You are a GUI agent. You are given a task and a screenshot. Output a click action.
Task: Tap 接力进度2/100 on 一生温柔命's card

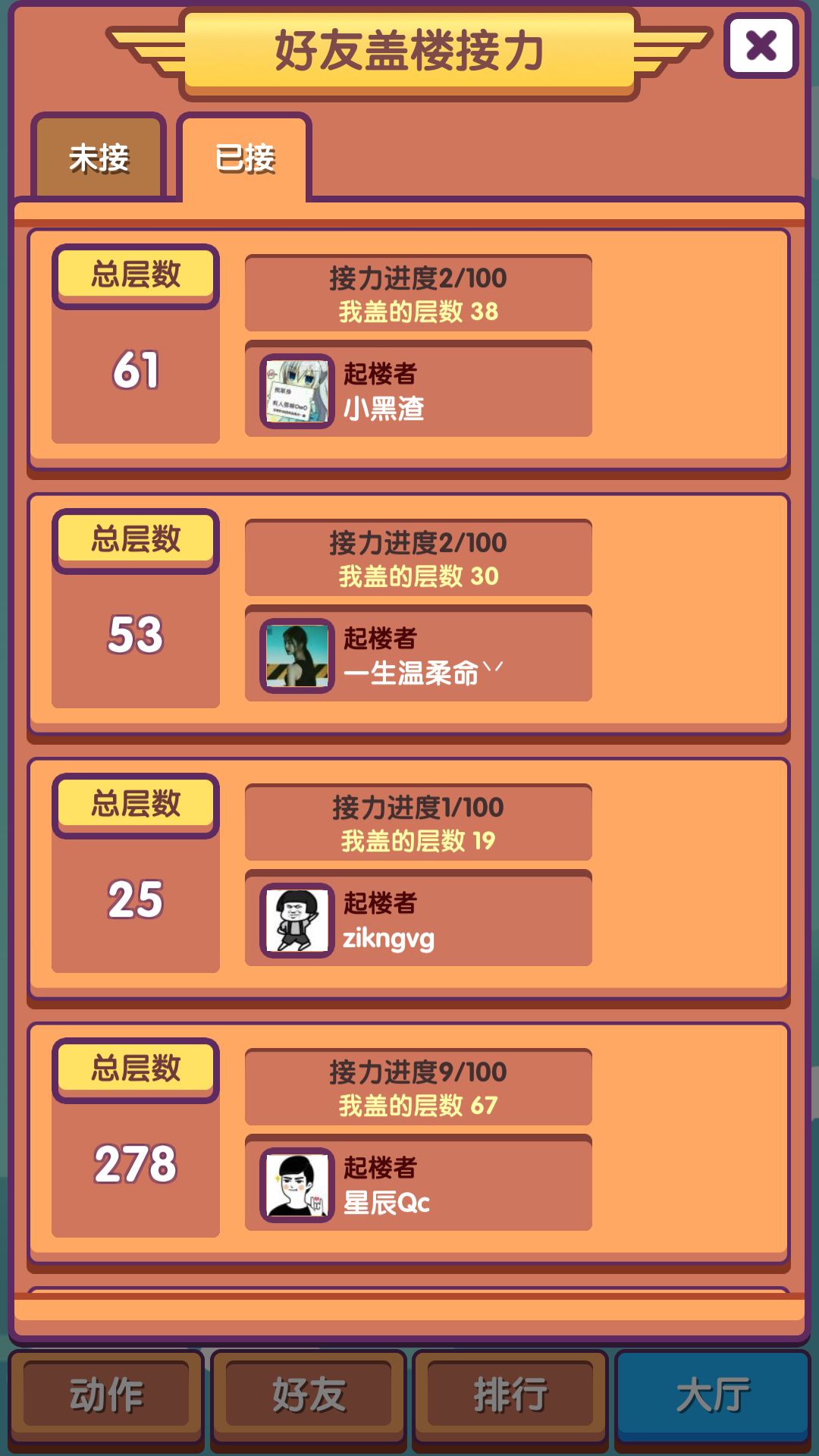418,542
